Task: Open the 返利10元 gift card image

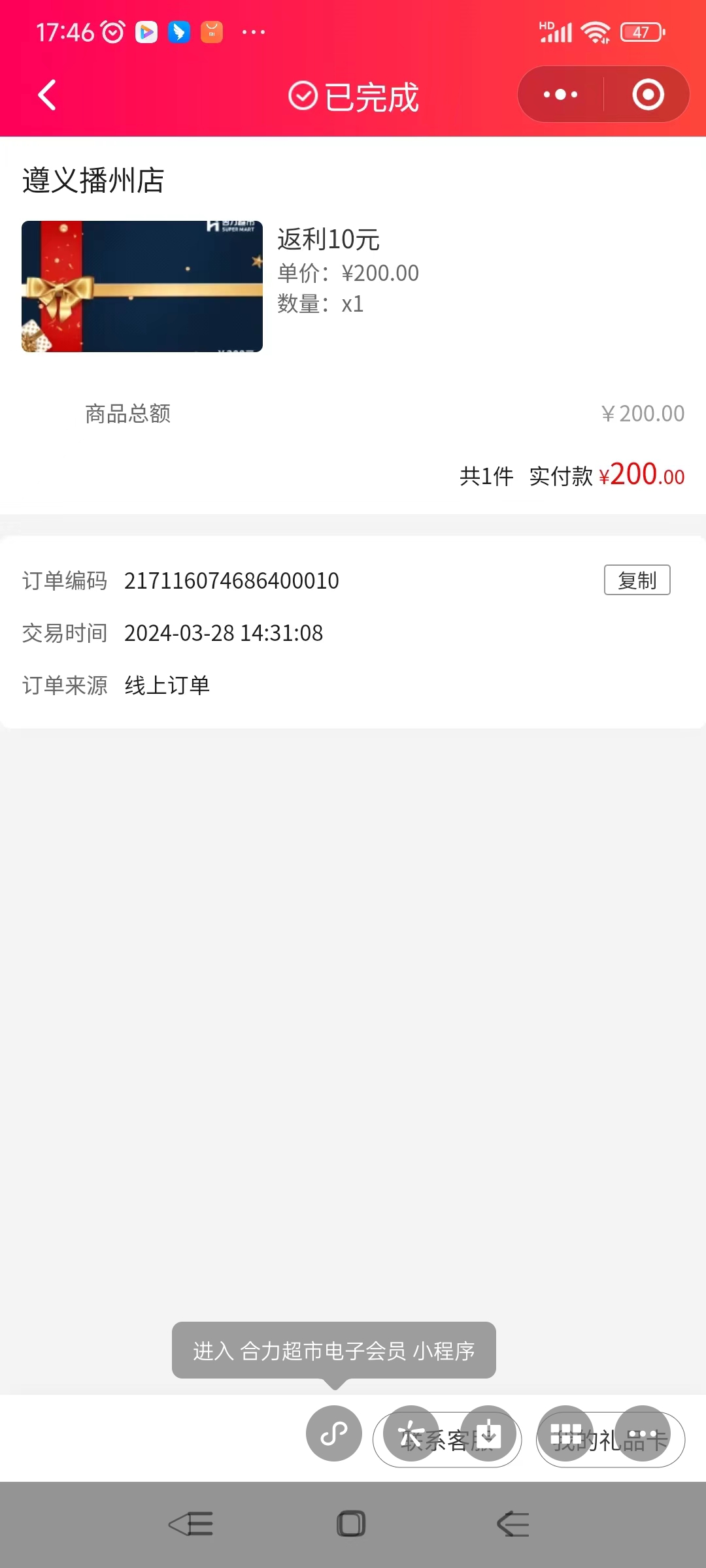Action: 142,286
